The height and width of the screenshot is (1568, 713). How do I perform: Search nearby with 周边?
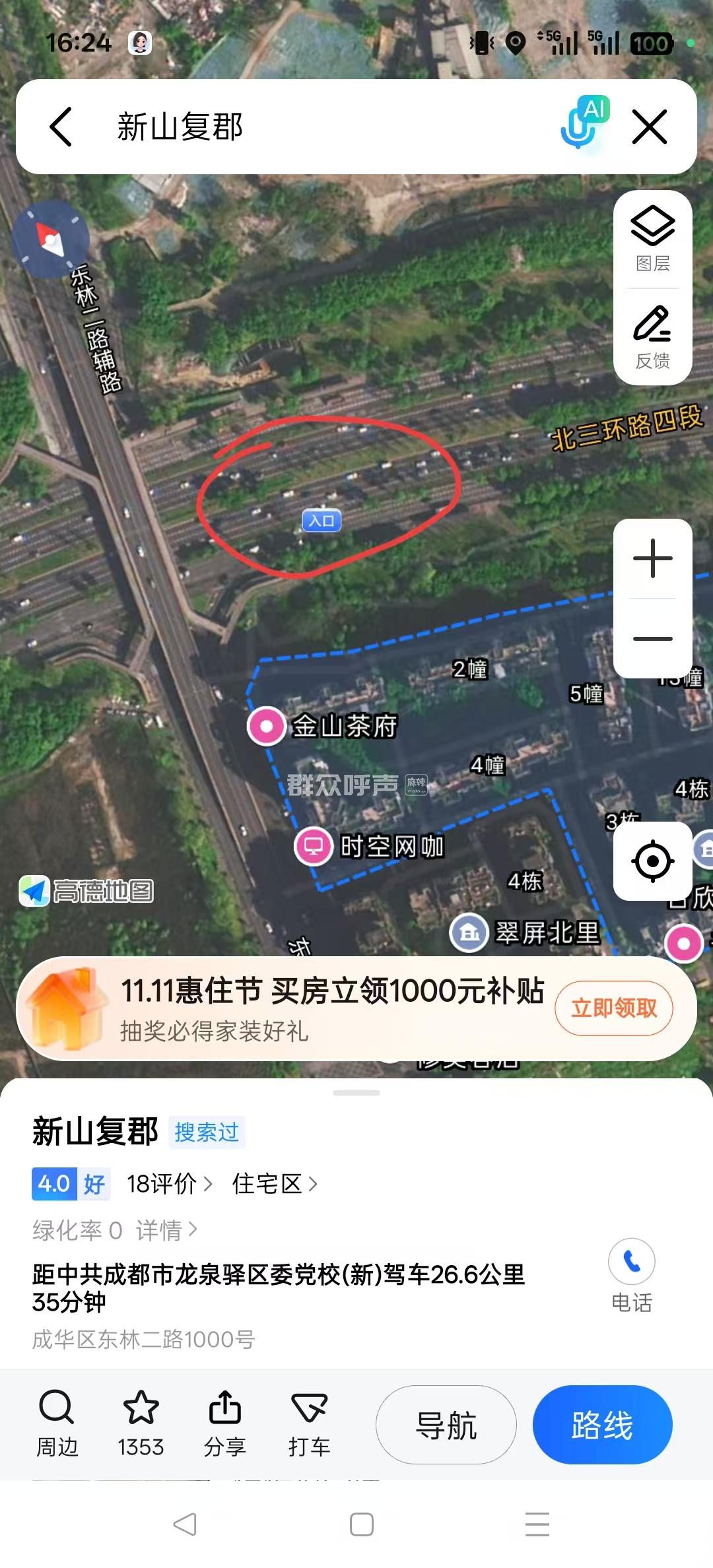57,1424
